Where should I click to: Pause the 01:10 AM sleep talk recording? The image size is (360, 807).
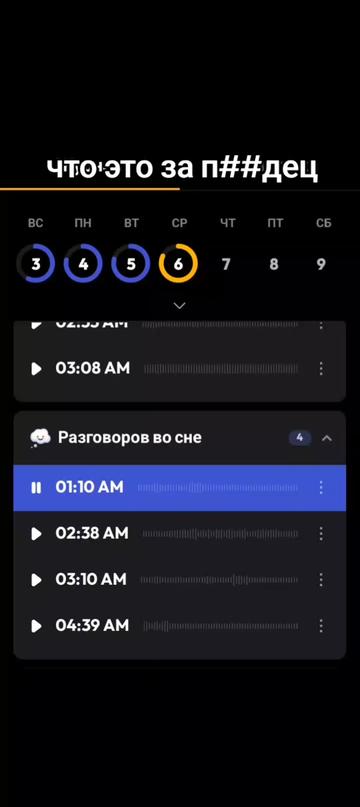click(36, 487)
